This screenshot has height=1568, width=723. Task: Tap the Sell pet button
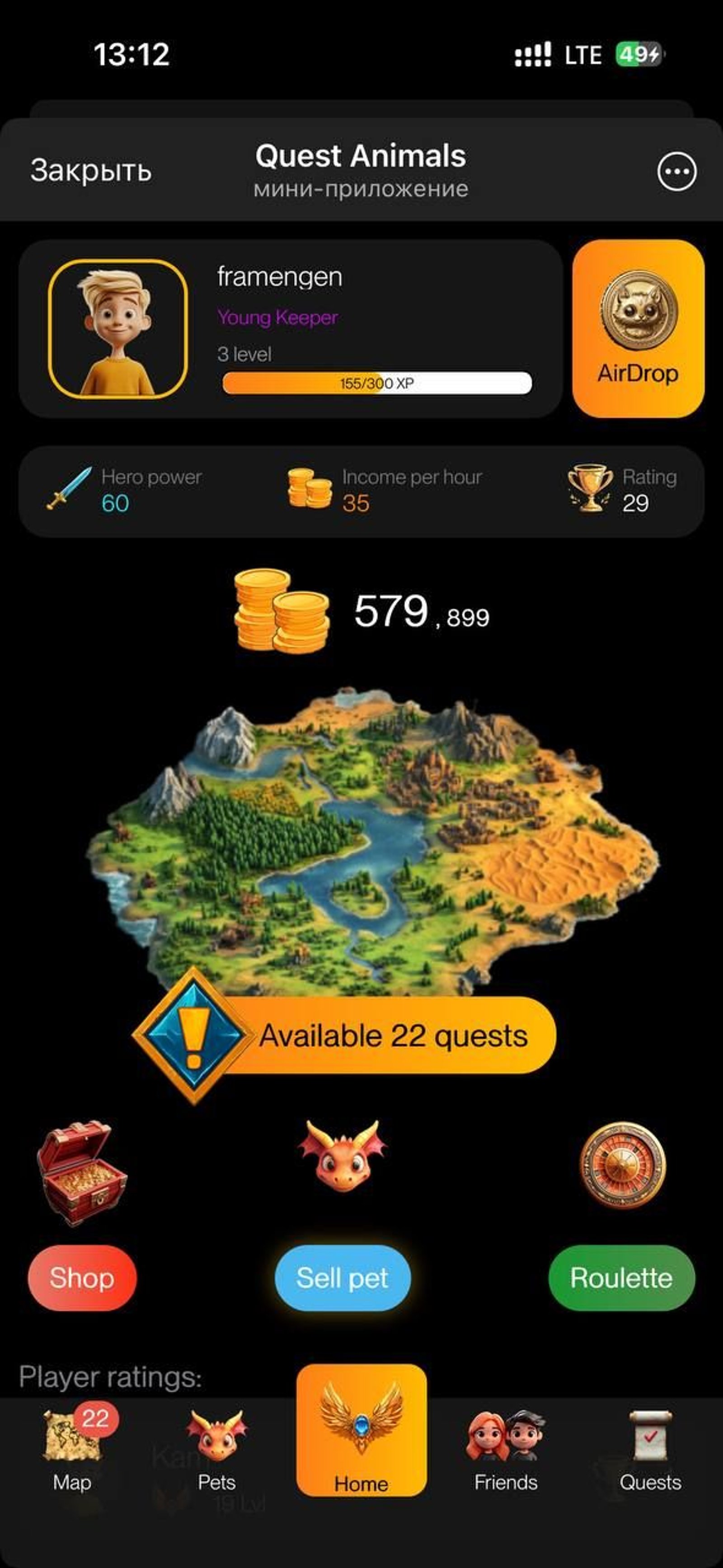tap(343, 1278)
